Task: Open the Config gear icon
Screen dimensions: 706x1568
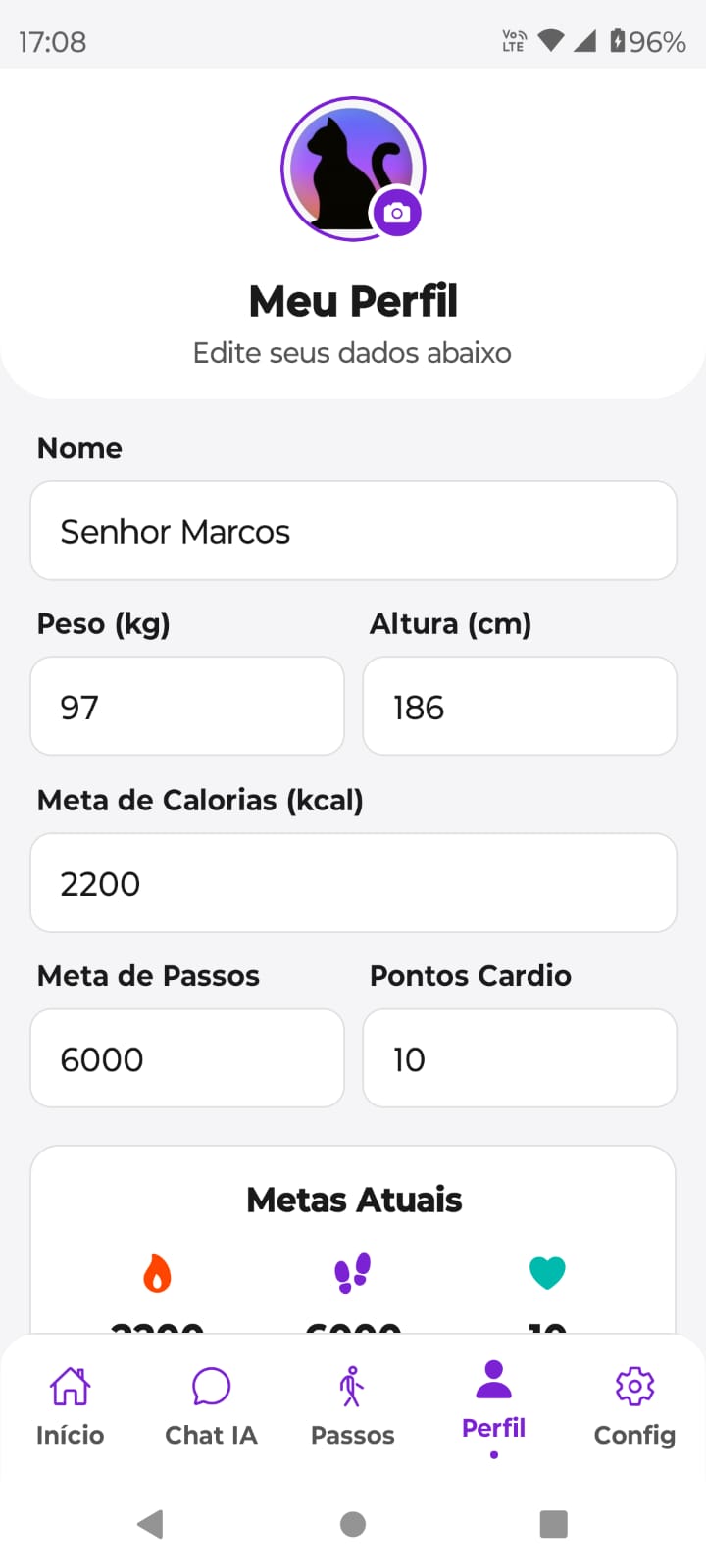Action: coord(634,1386)
